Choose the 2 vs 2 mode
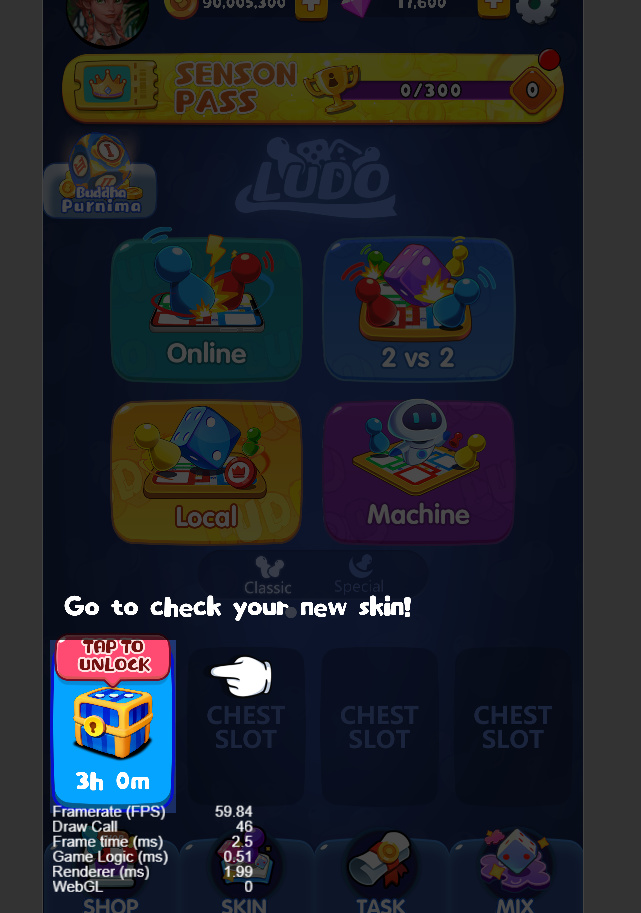 click(418, 310)
